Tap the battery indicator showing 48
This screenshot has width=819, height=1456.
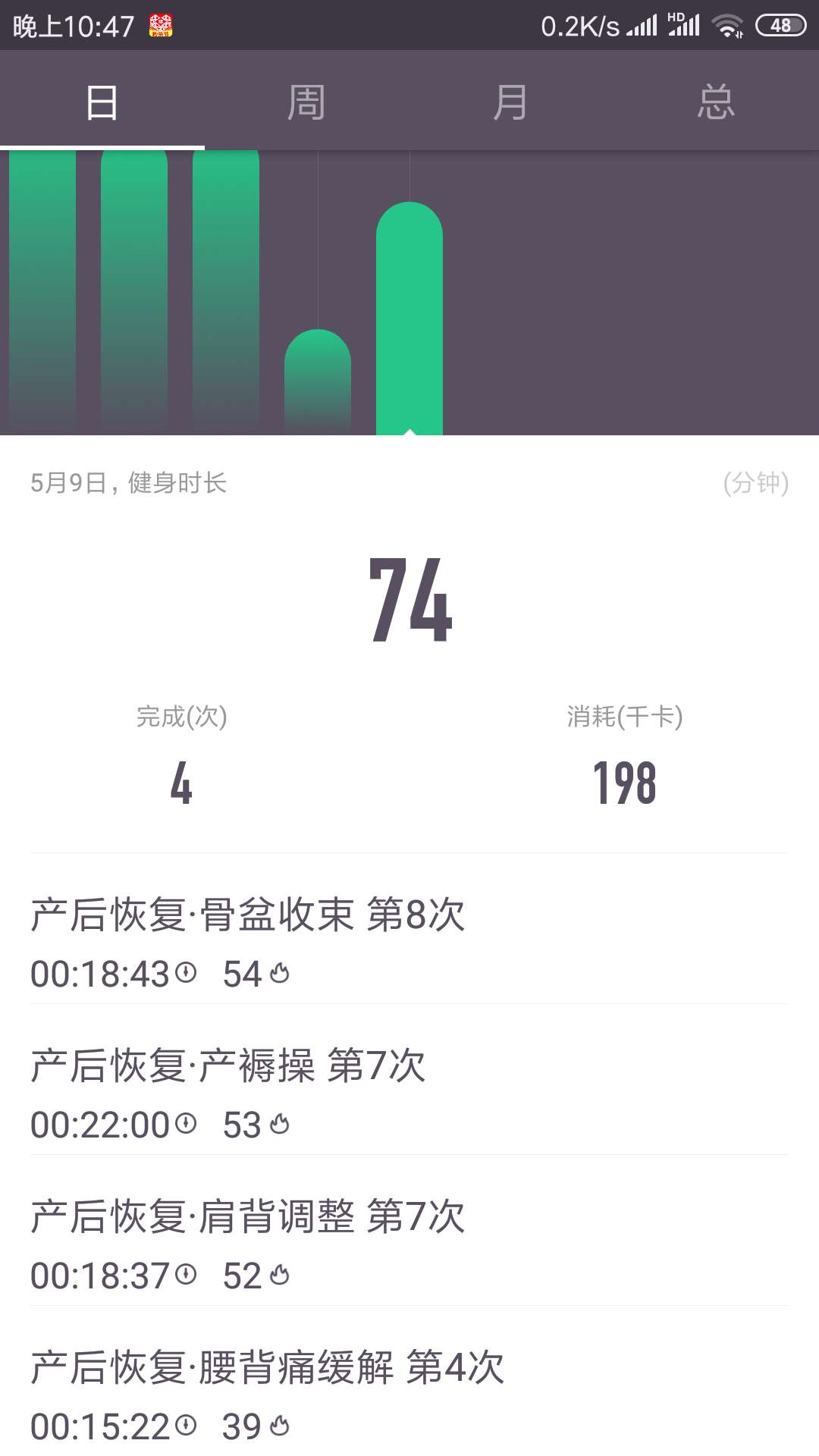[781, 24]
